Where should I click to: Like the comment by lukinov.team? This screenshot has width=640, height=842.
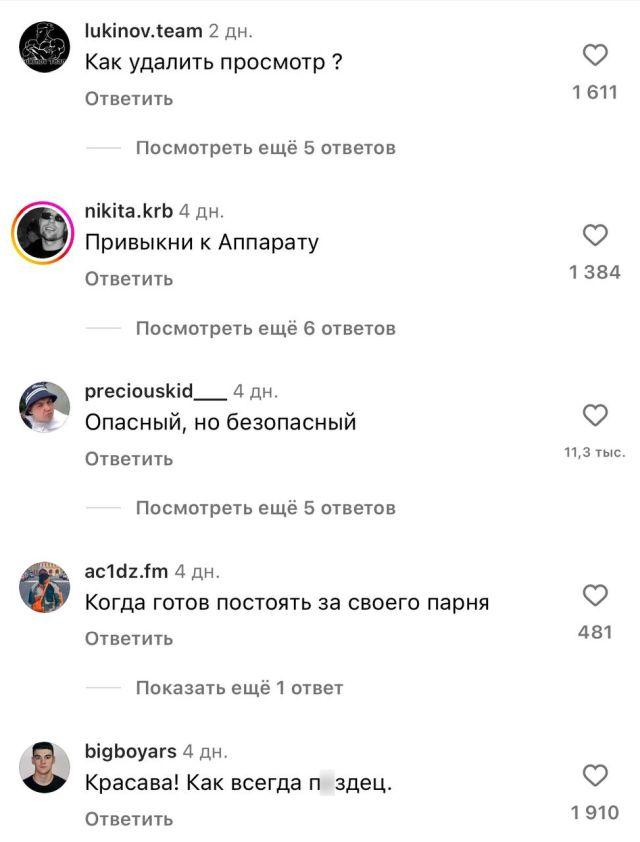pyautogui.click(x=595, y=56)
